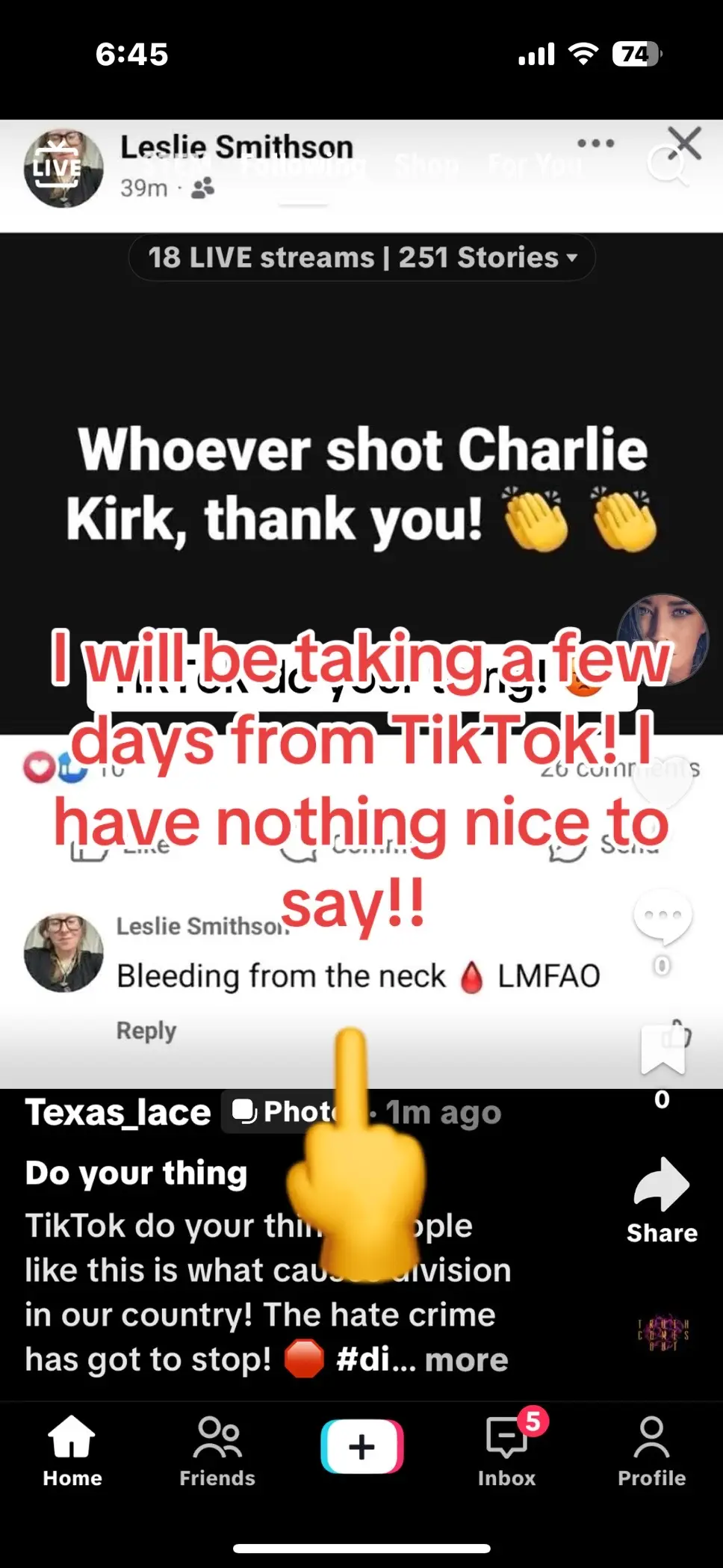Expand 18 LIVE streams and 251 Stories dropdown
723x1568 pixels.
tap(362, 257)
